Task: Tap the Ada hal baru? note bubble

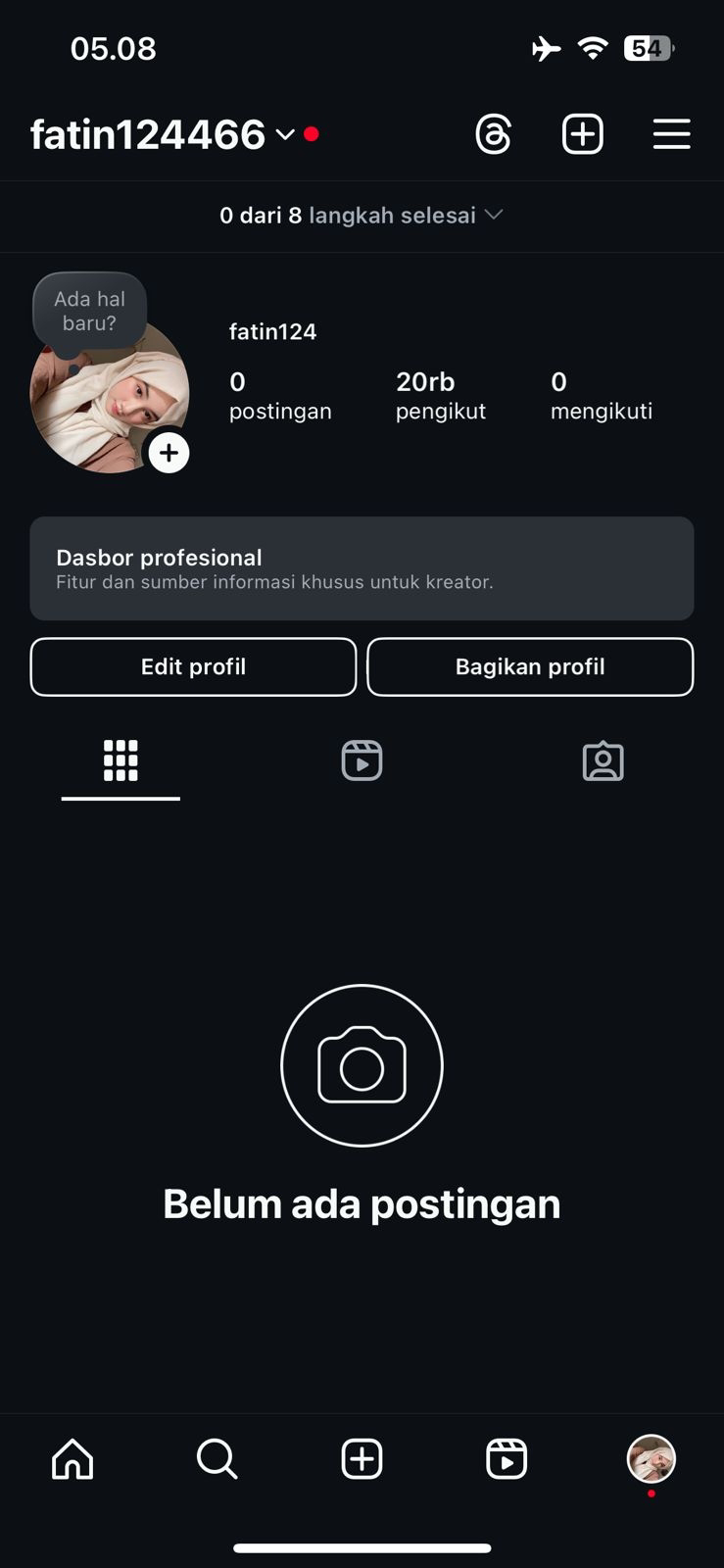Action: [x=89, y=311]
